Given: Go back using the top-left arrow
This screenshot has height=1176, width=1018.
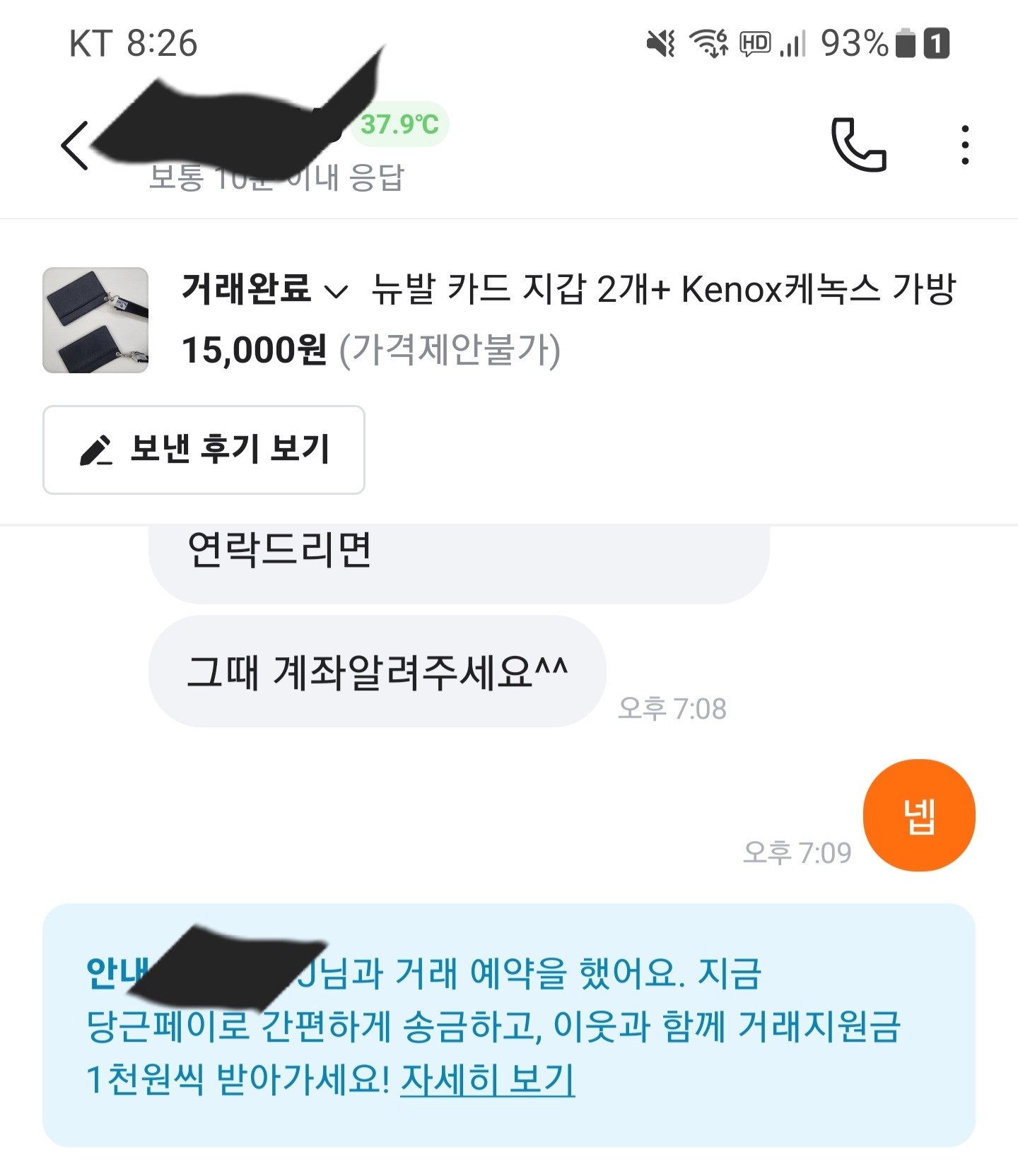Looking at the screenshot, I should click(x=75, y=146).
